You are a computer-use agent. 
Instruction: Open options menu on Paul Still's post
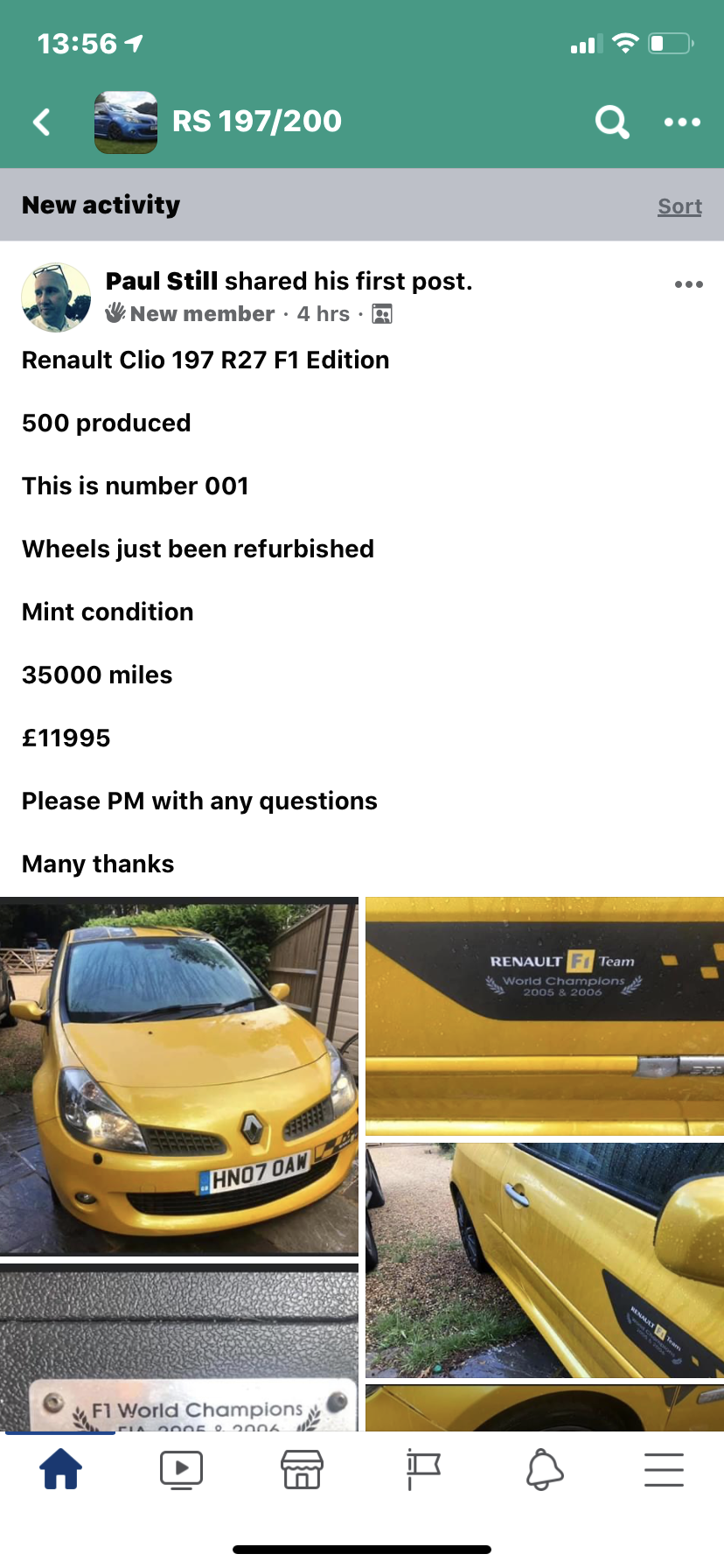(688, 284)
